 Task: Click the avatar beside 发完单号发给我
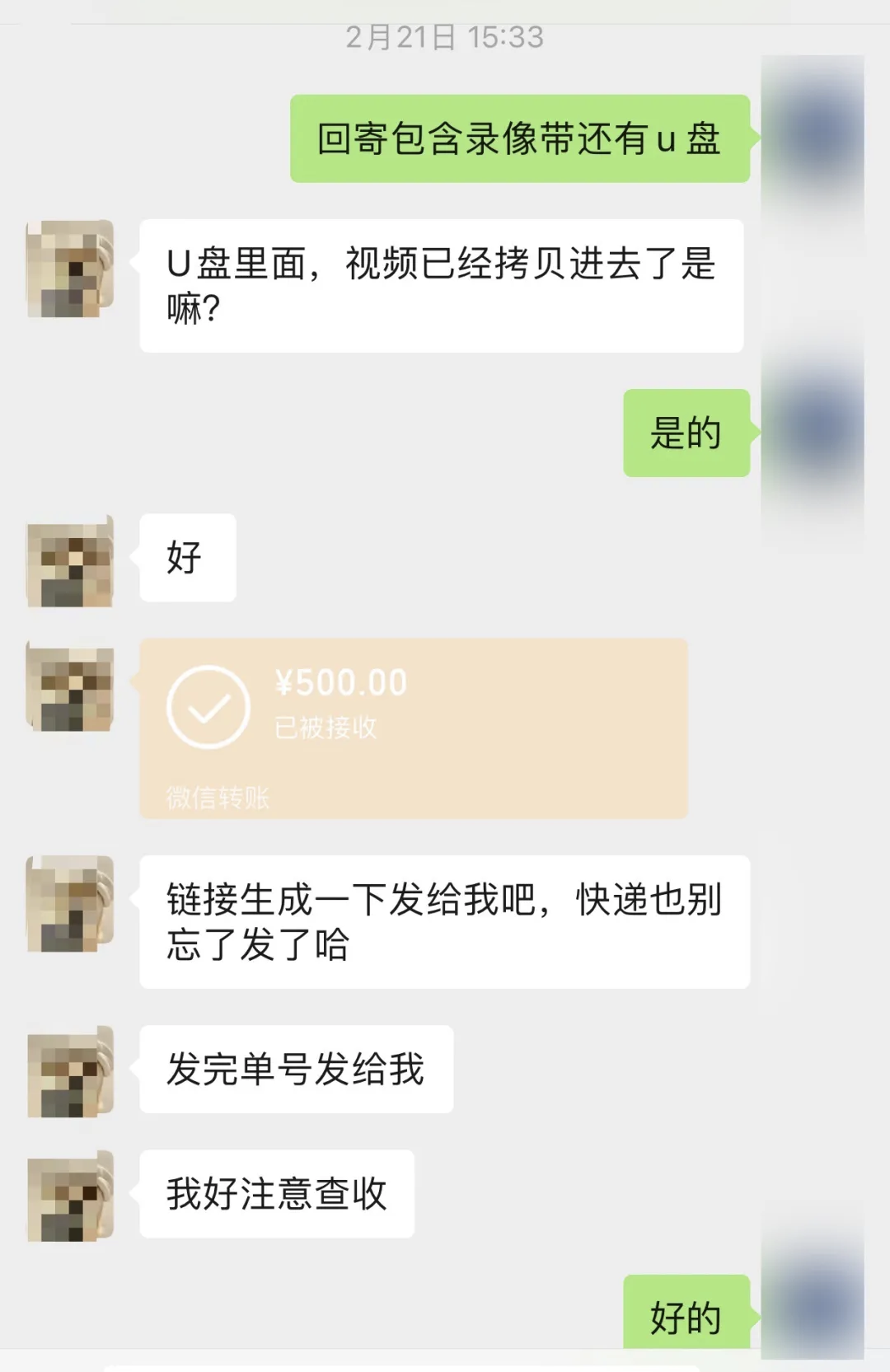[70, 1070]
